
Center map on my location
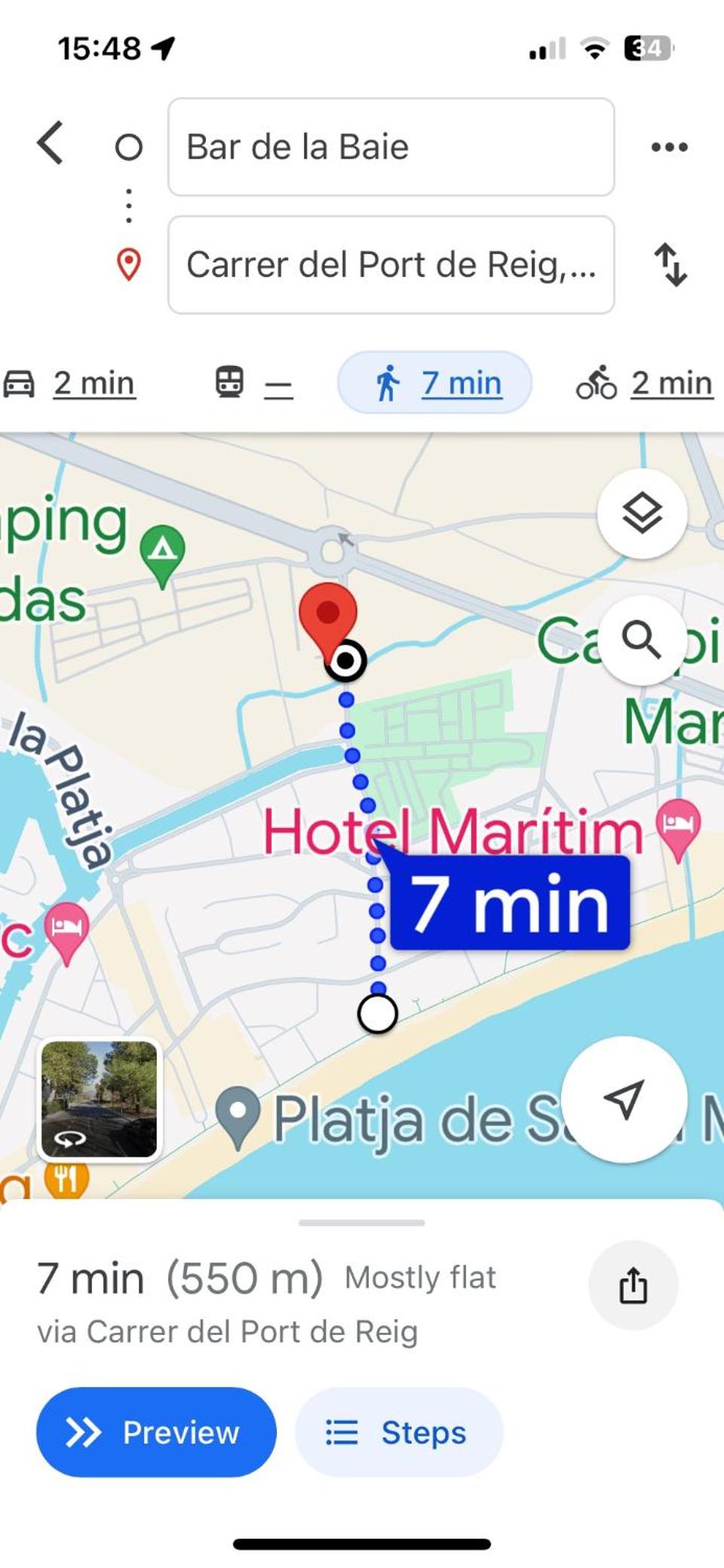tap(624, 1099)
